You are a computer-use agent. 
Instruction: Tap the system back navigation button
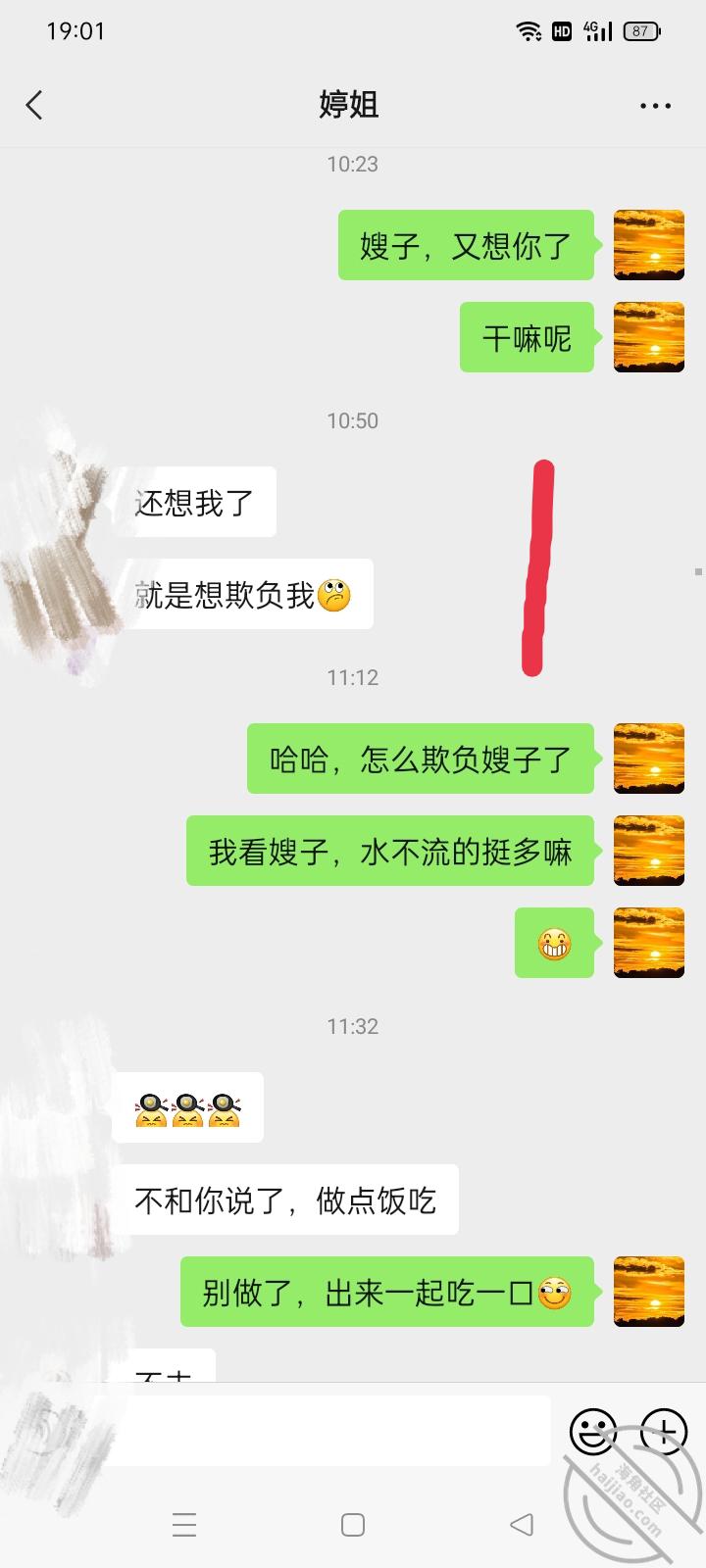point(522,1524)
